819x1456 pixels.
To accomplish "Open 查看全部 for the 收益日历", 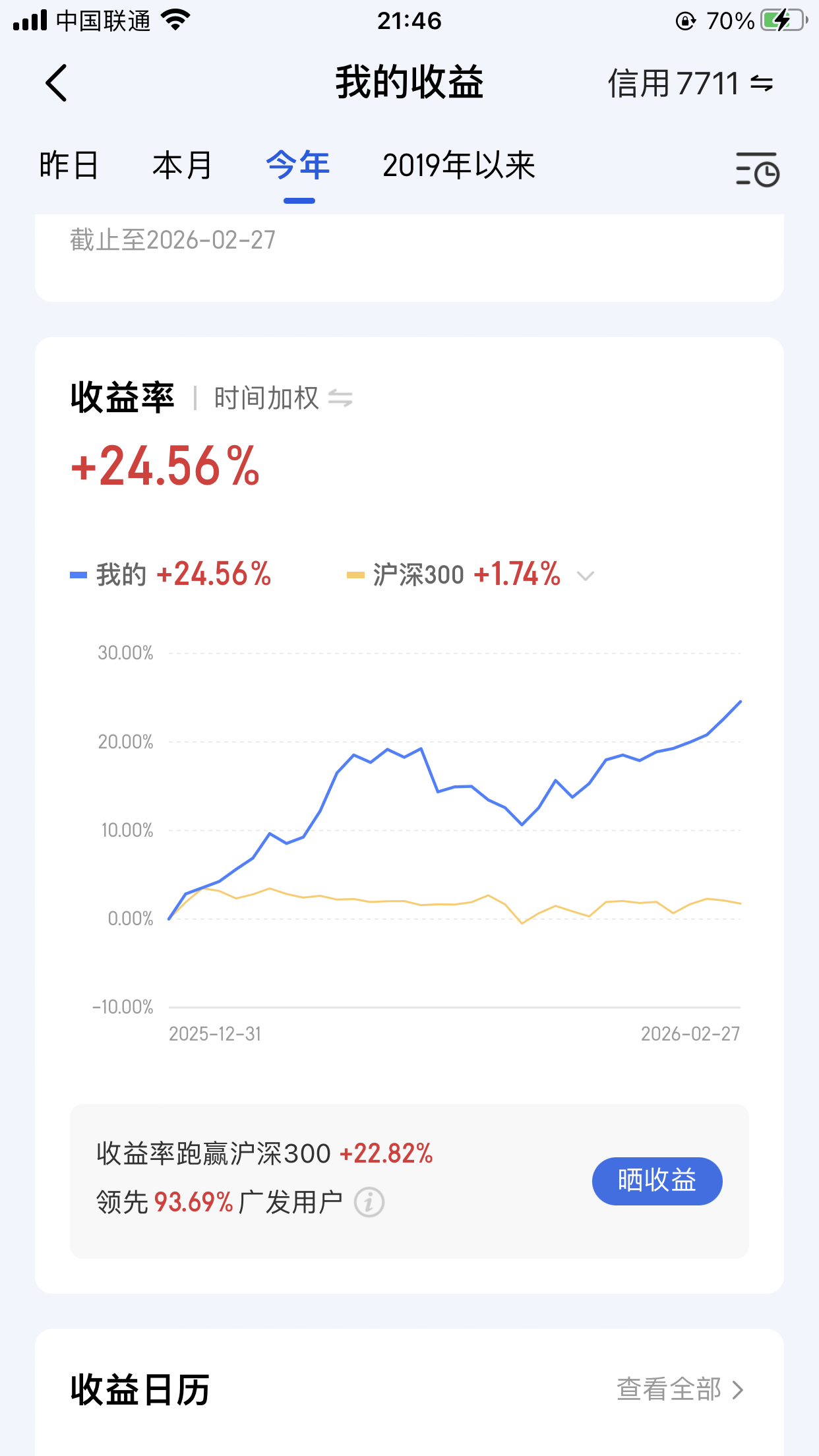I will [680, 1389].
